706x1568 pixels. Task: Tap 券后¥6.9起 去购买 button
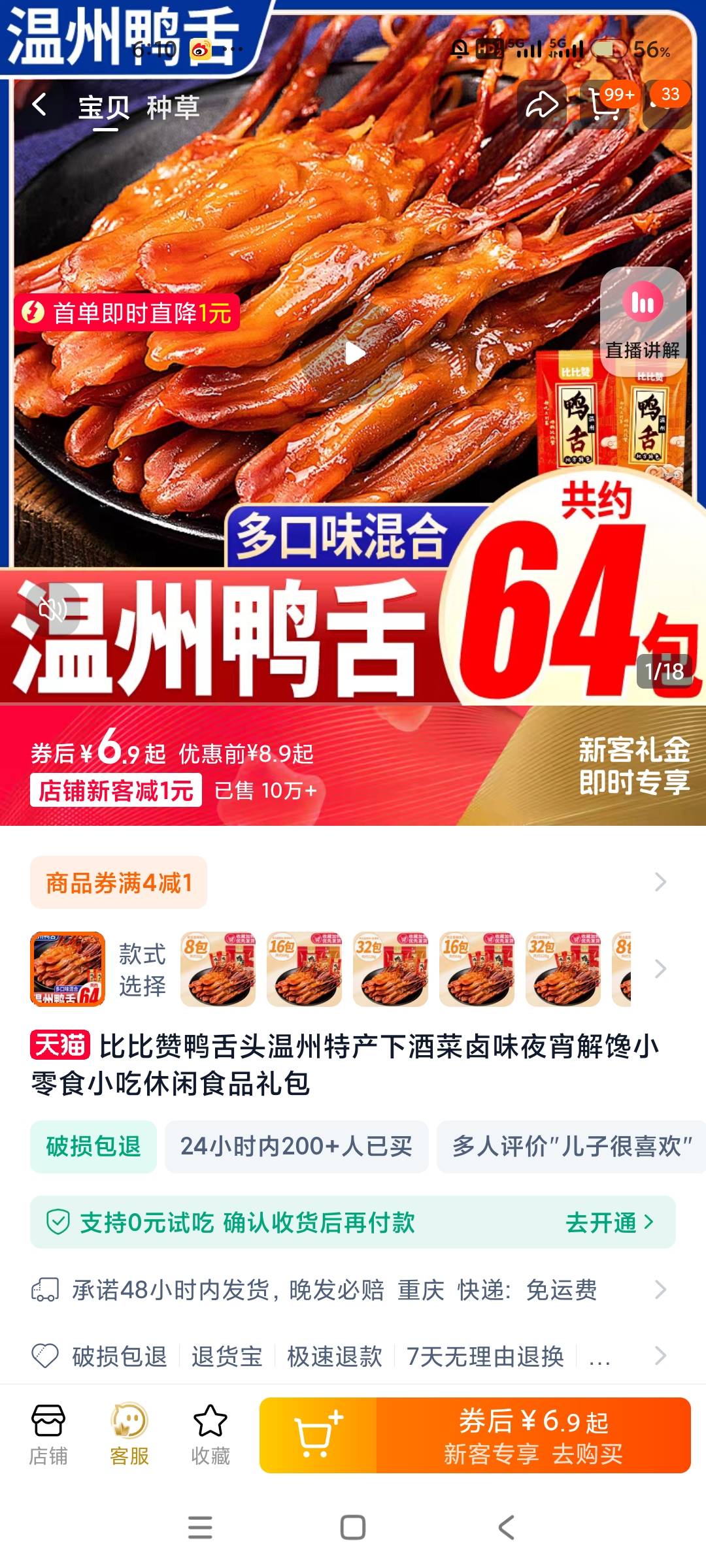click(x=533, y=1435)
